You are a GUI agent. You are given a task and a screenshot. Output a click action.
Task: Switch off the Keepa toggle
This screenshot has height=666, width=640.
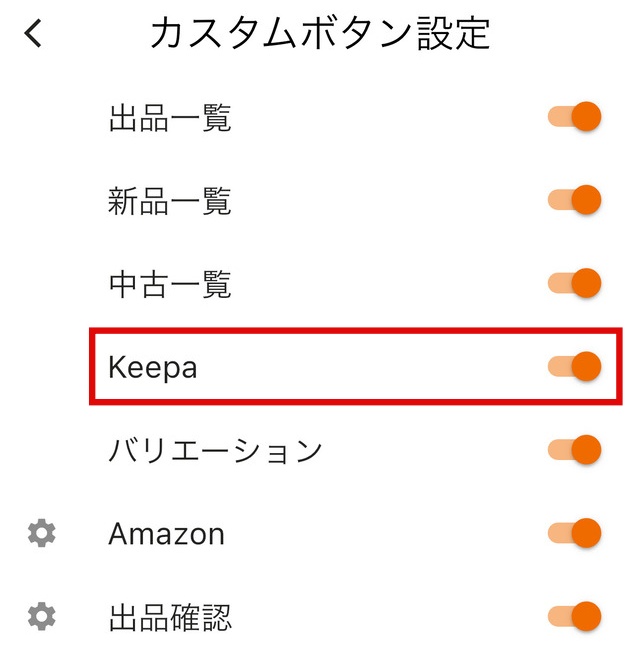(x=575, y=367)
